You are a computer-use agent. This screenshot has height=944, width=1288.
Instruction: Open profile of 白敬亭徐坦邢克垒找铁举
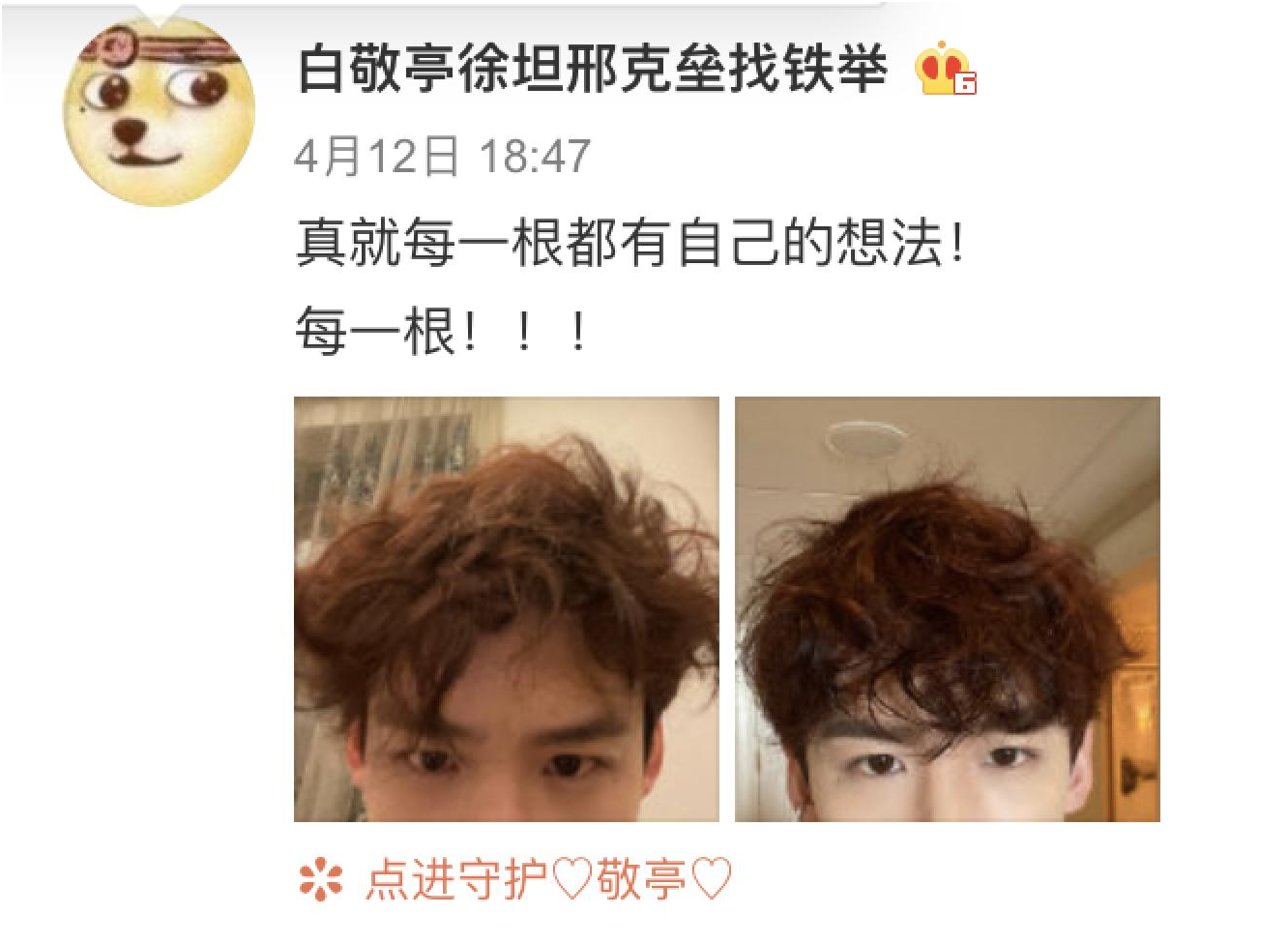[591, 70]
